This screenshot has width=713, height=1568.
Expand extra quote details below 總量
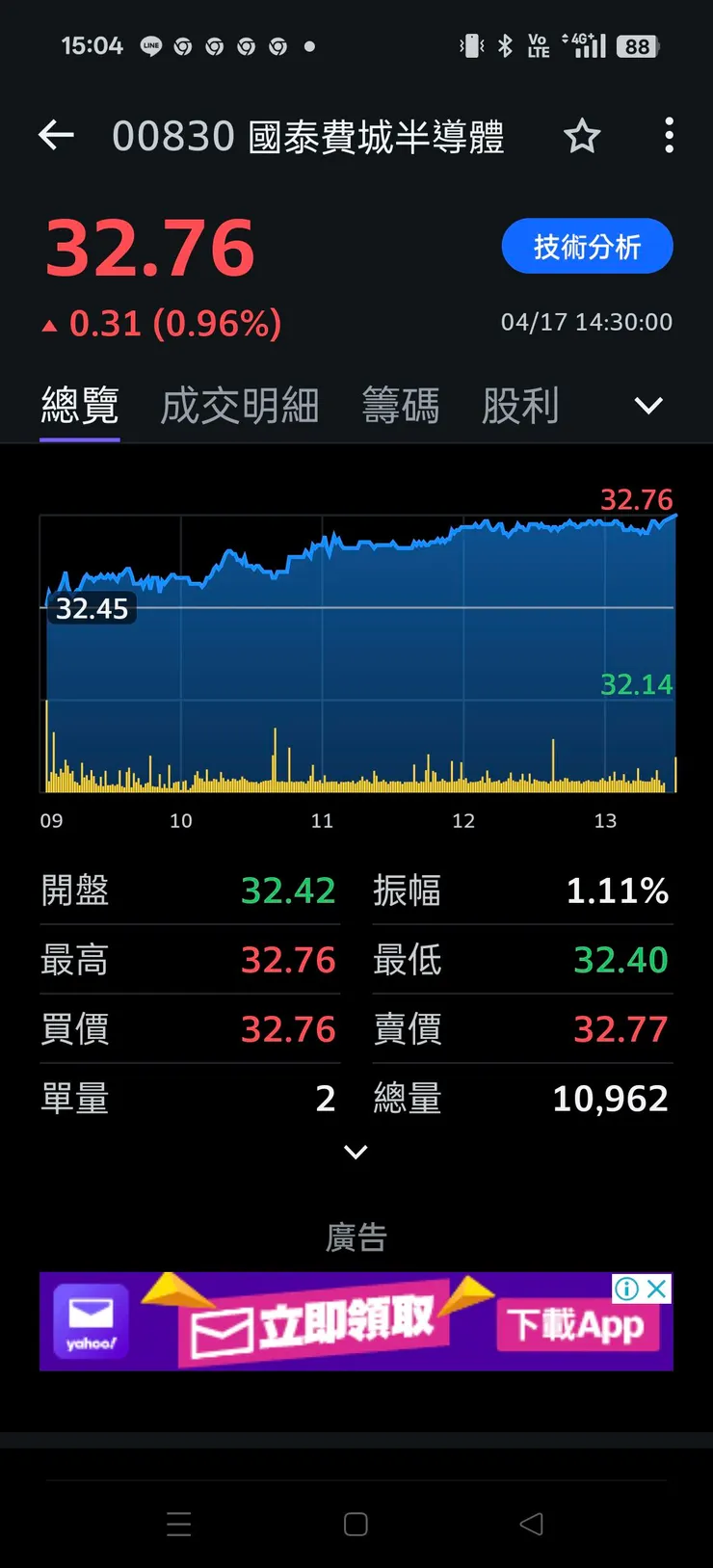(356, 1152)
